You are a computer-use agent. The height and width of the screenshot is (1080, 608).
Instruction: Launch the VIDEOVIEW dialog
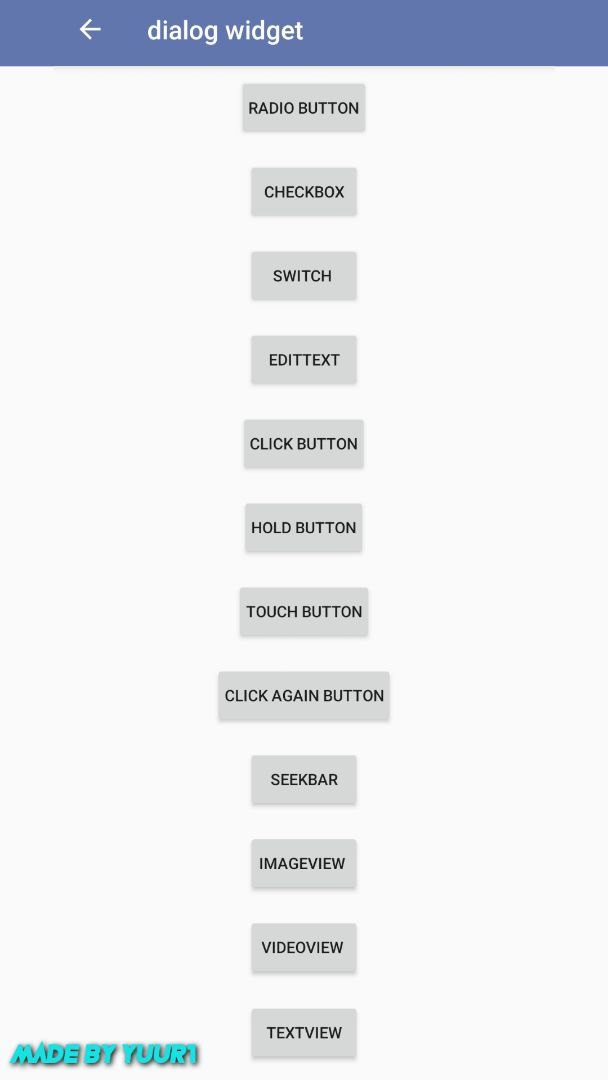pos(303,948)
